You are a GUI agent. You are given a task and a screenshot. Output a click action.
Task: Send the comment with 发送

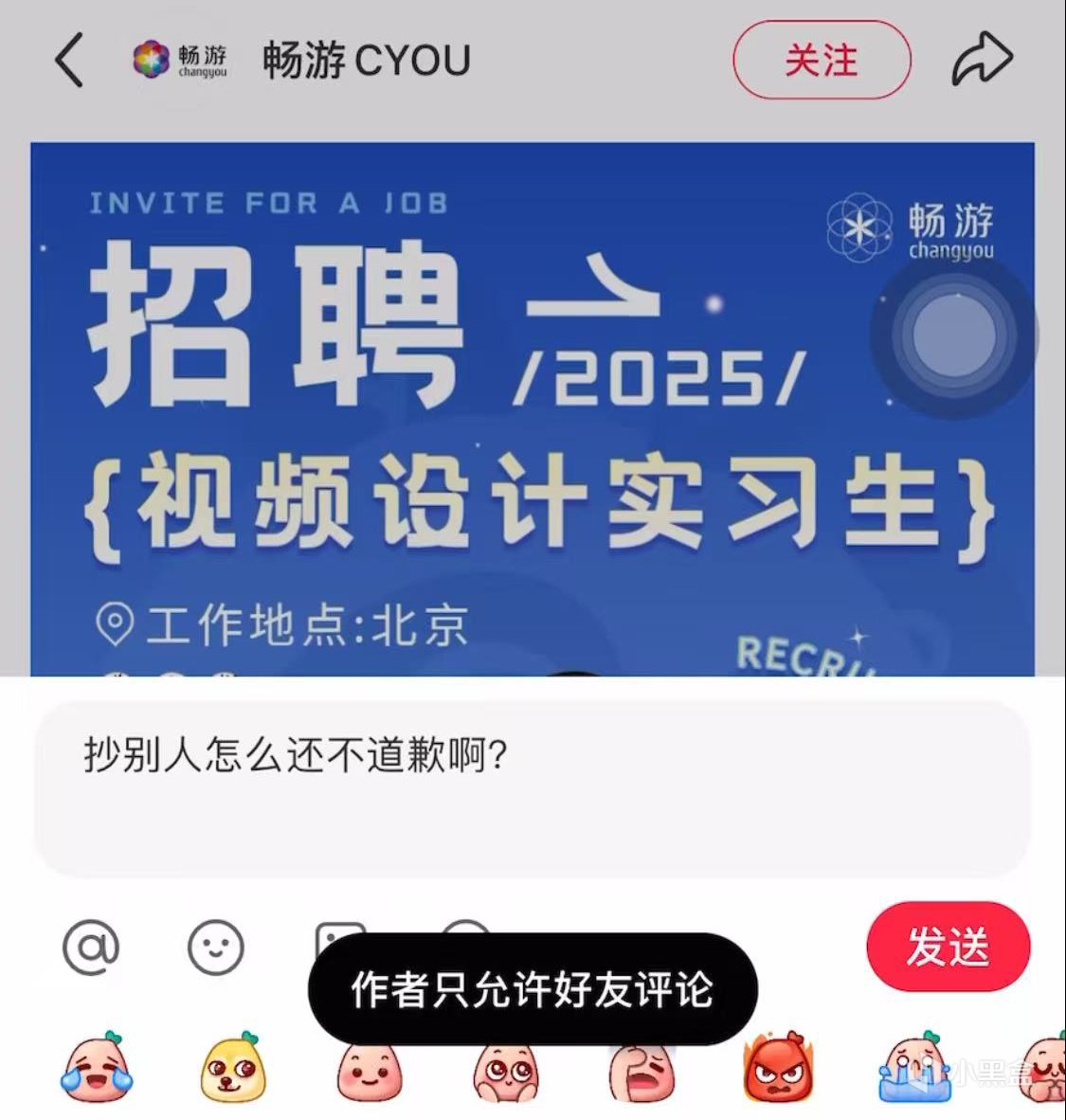(947, 946)
